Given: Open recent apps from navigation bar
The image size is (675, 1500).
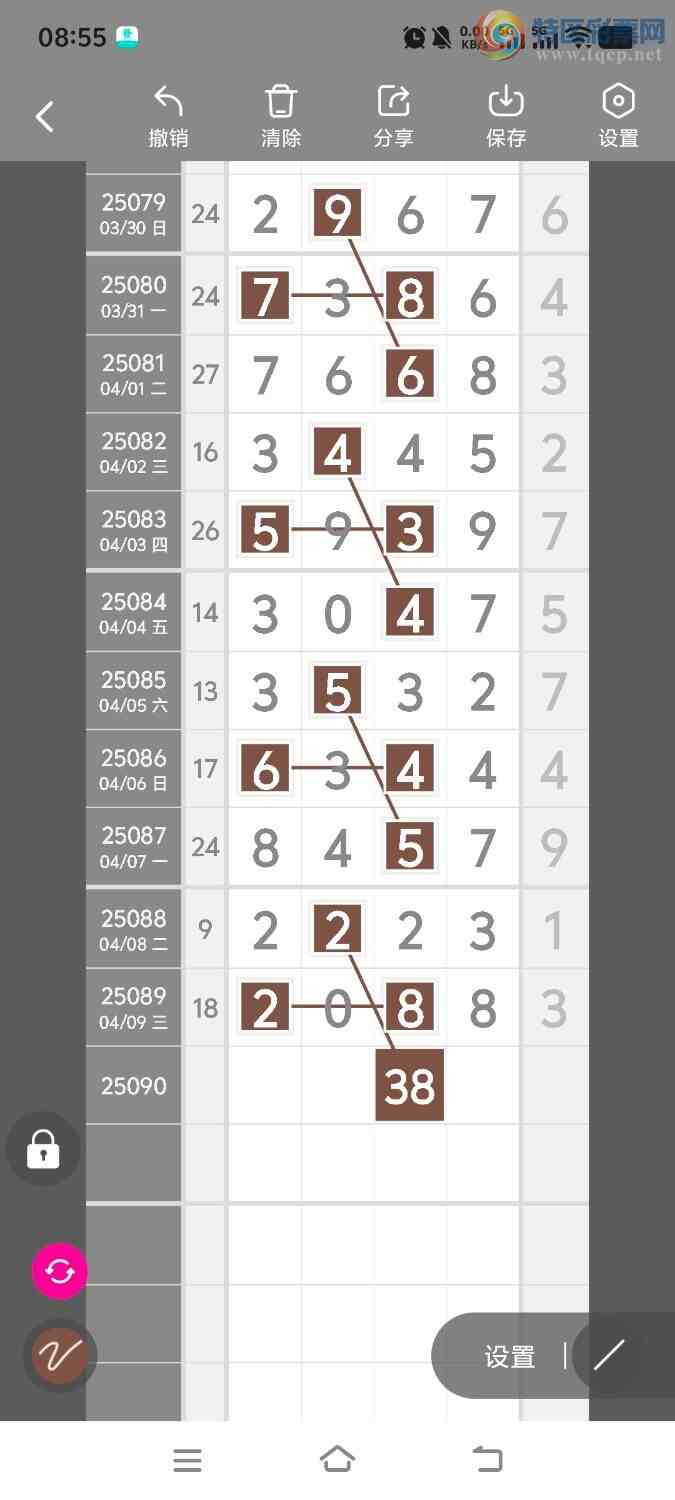Looking at the screenshot, I should pos(187,1460).
